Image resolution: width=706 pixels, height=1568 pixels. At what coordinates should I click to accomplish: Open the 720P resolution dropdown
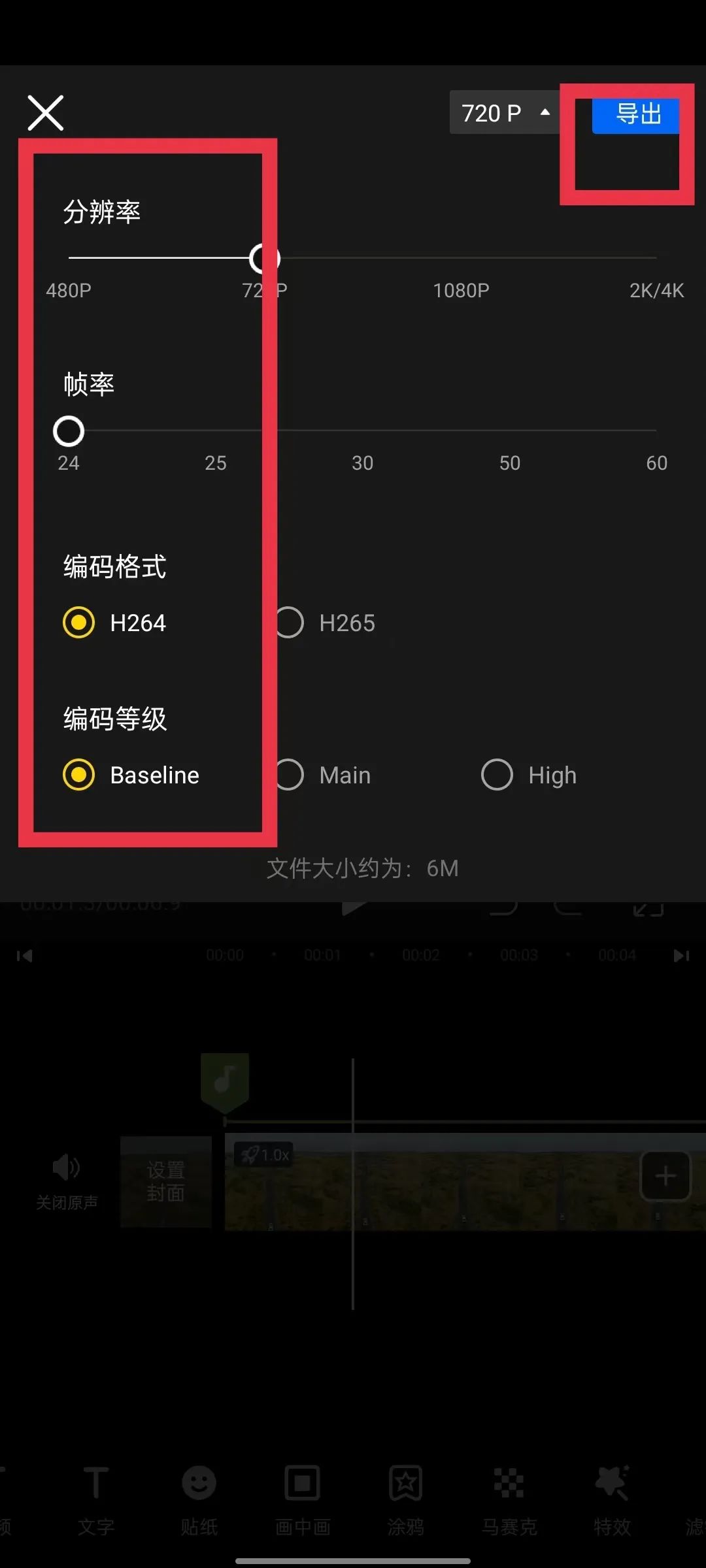(x=505, y=112)
